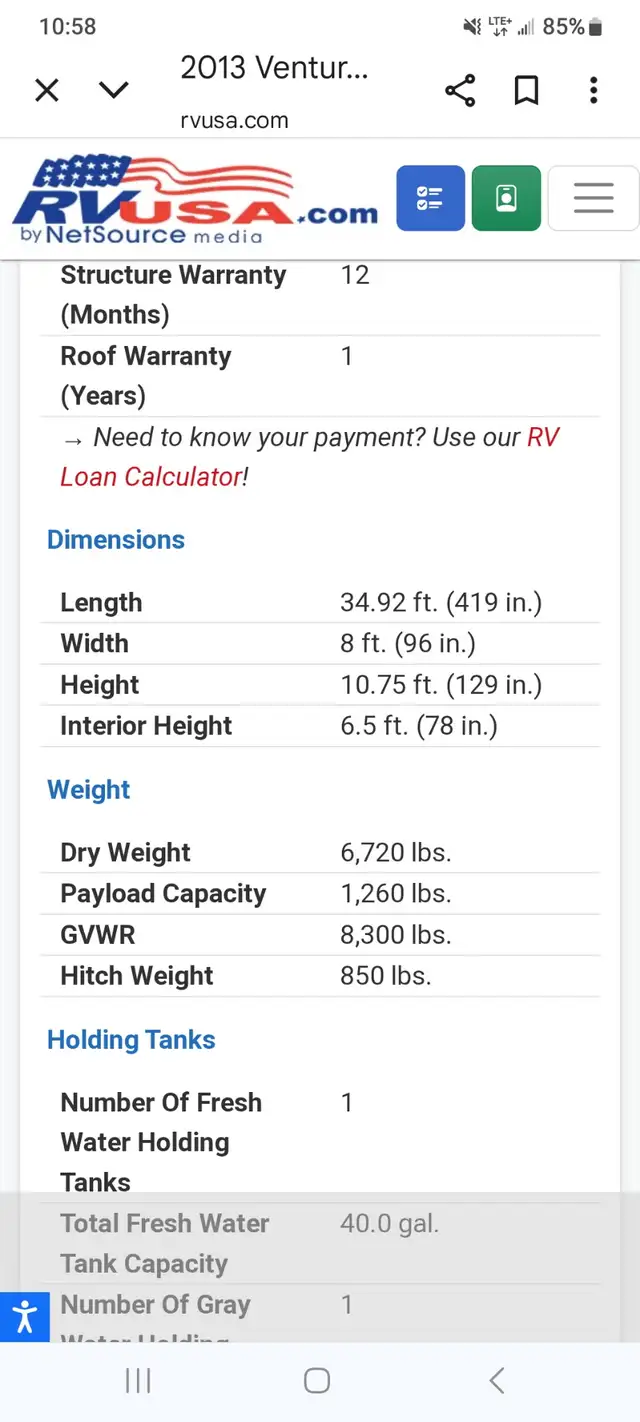Close the browser custom tab

pos(47,91)
